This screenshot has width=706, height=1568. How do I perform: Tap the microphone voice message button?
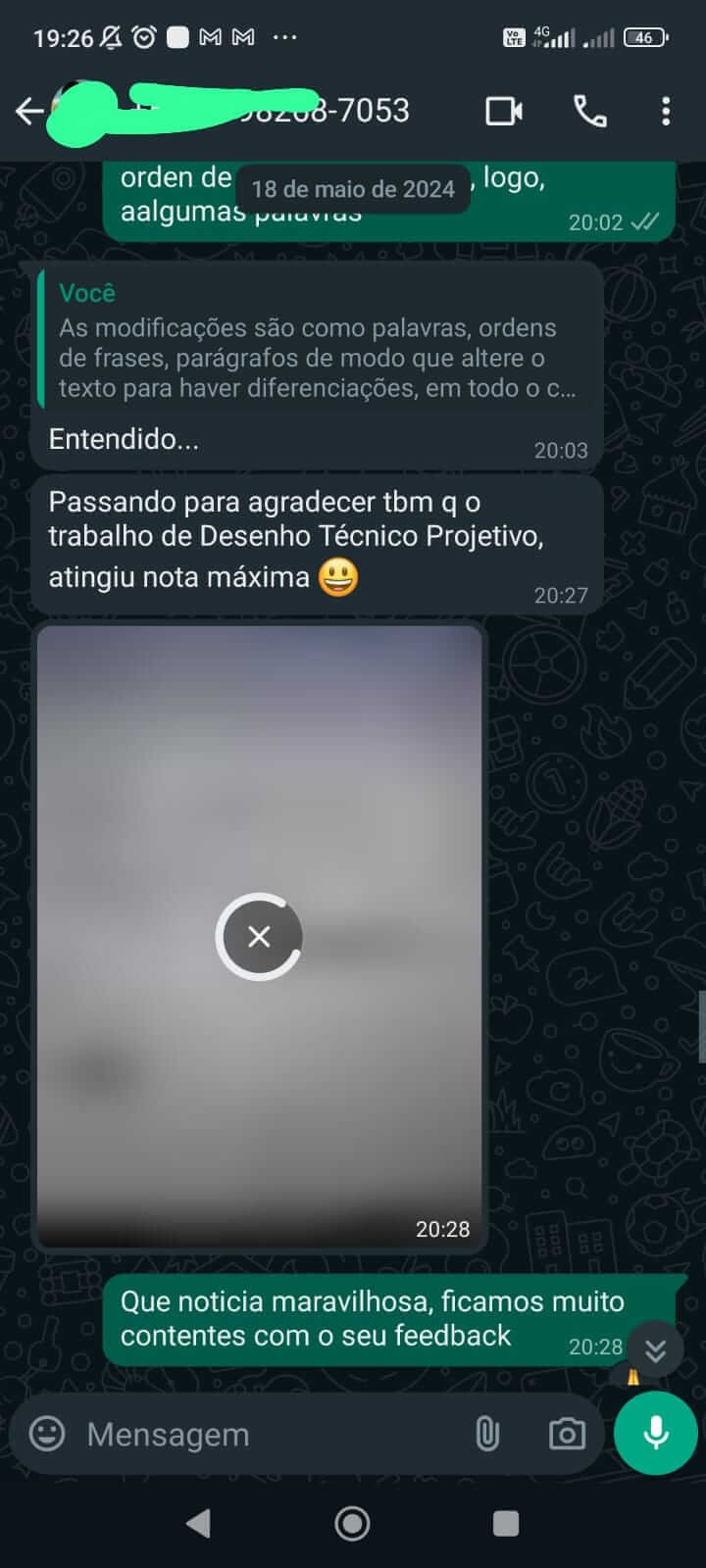(655, 1433)
